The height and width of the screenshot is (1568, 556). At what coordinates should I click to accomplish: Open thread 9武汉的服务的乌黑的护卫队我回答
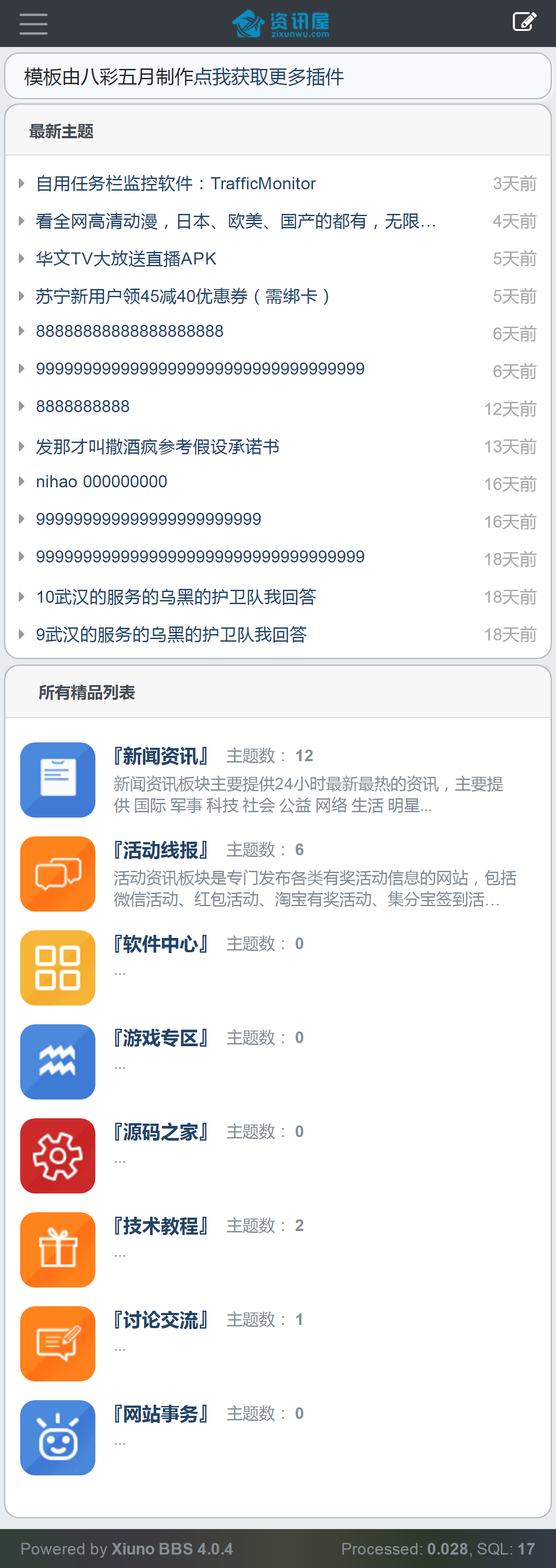click(x=171, y=635)
